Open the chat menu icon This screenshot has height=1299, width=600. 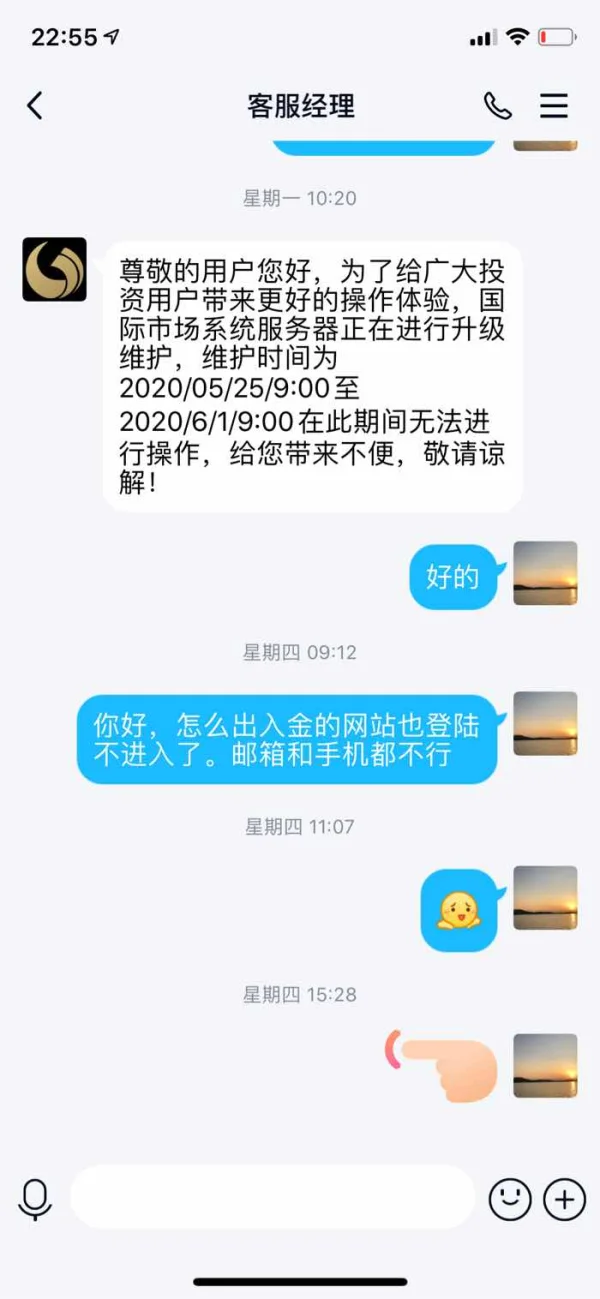tap(554, 105)
